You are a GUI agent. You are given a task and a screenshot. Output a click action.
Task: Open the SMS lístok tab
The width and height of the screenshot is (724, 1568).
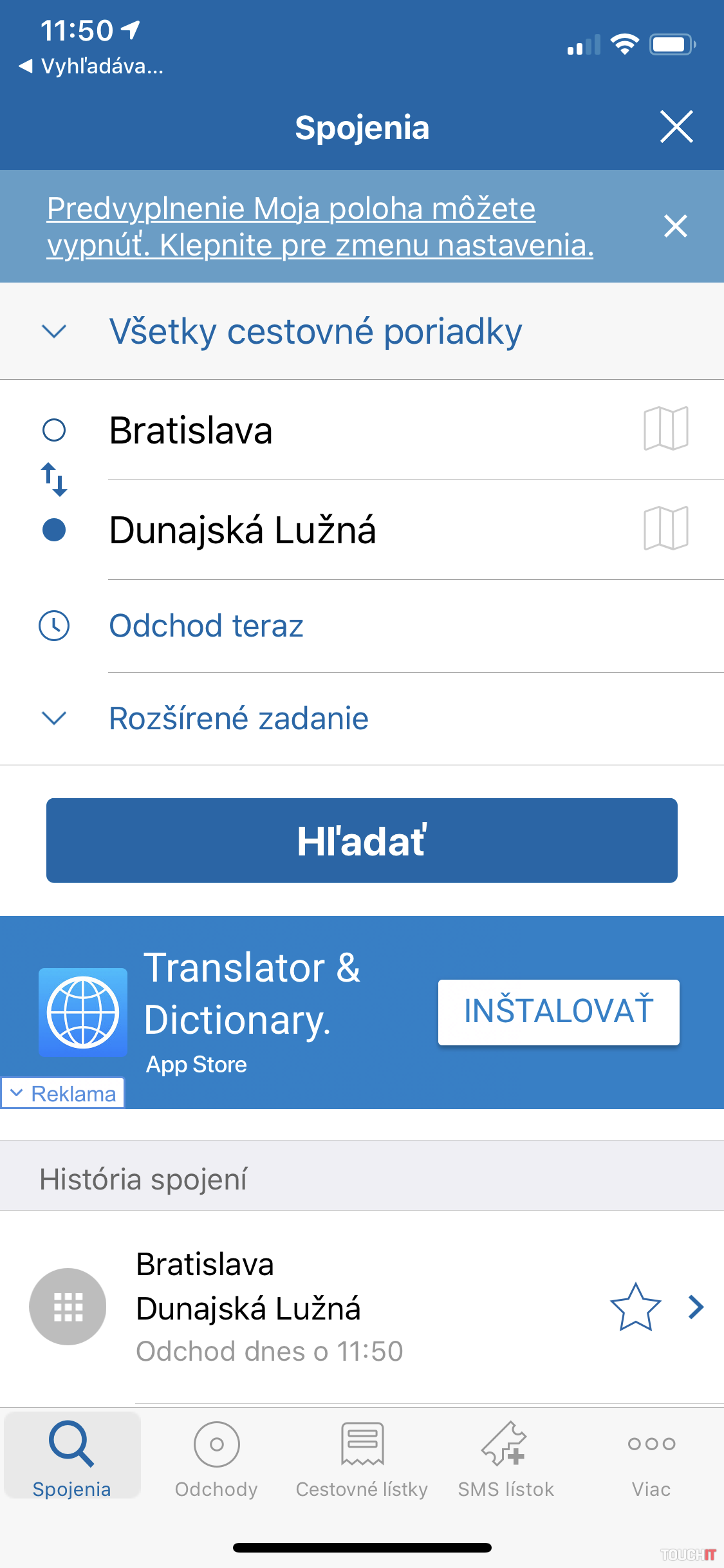506,1458
